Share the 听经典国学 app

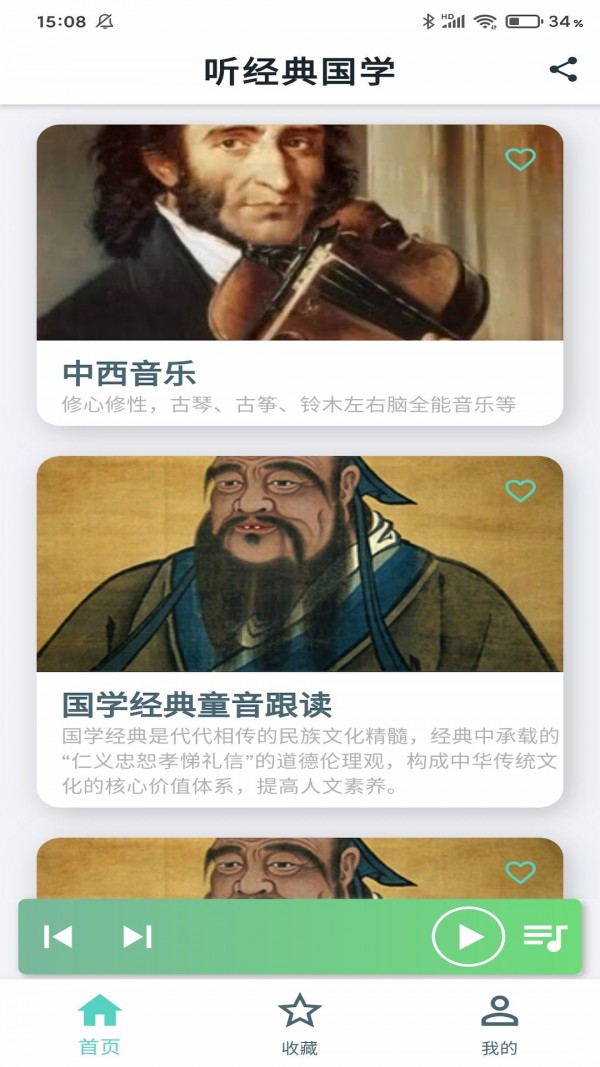[564, 70]
